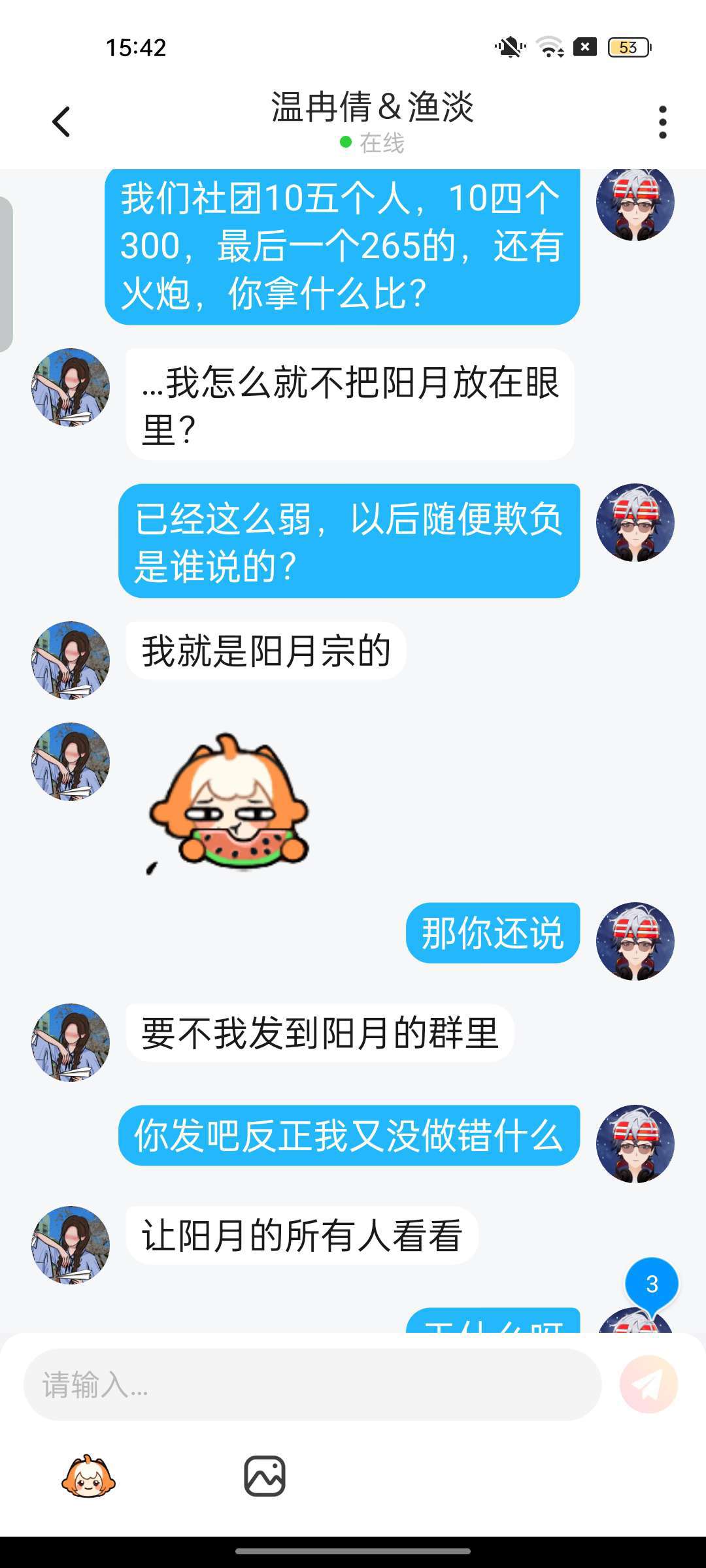Open own avatar beside 那你还说
Viewport: 706px width, 1568px height.
pos(635,941)
